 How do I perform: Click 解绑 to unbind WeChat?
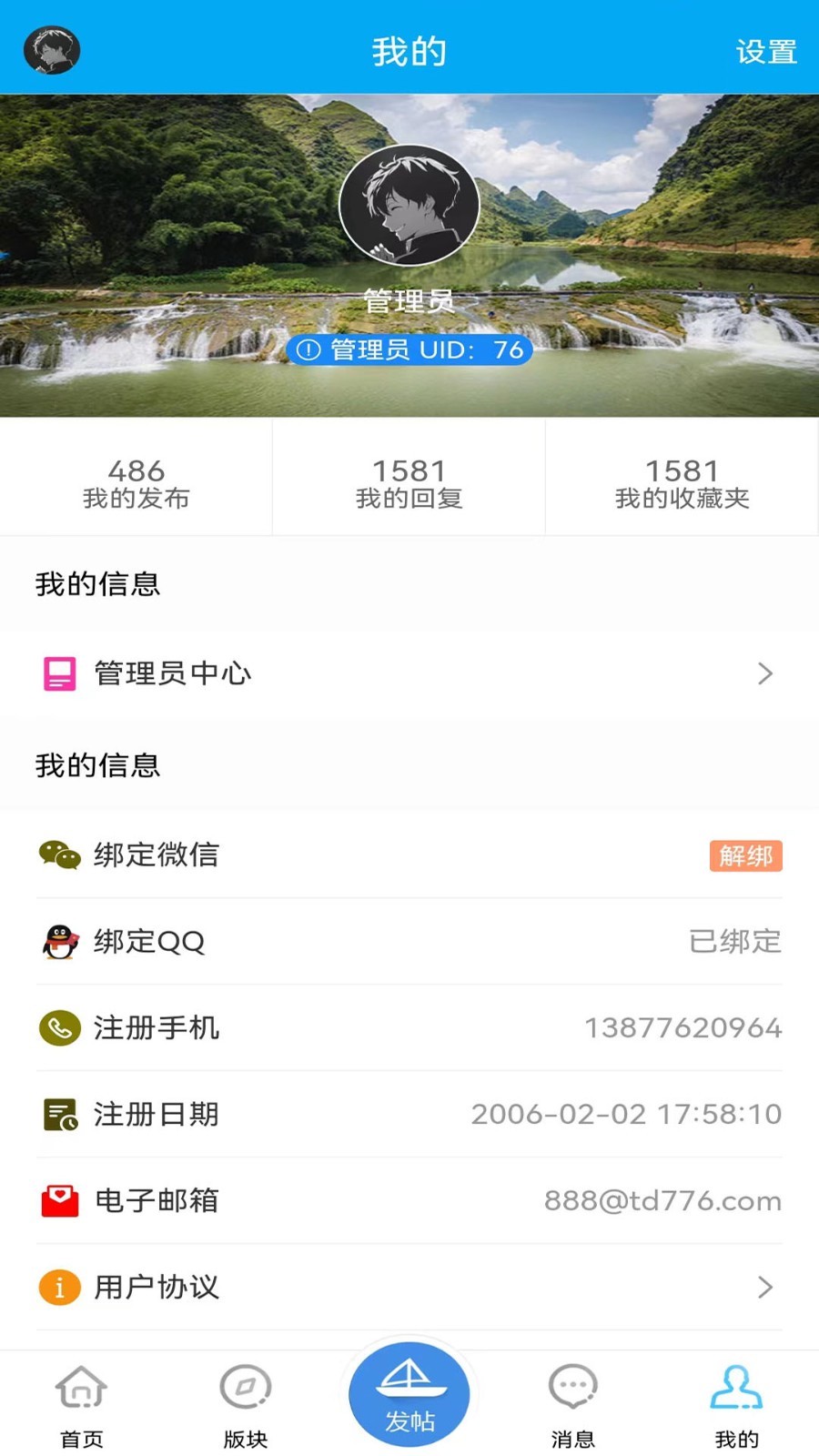(746, 856)
